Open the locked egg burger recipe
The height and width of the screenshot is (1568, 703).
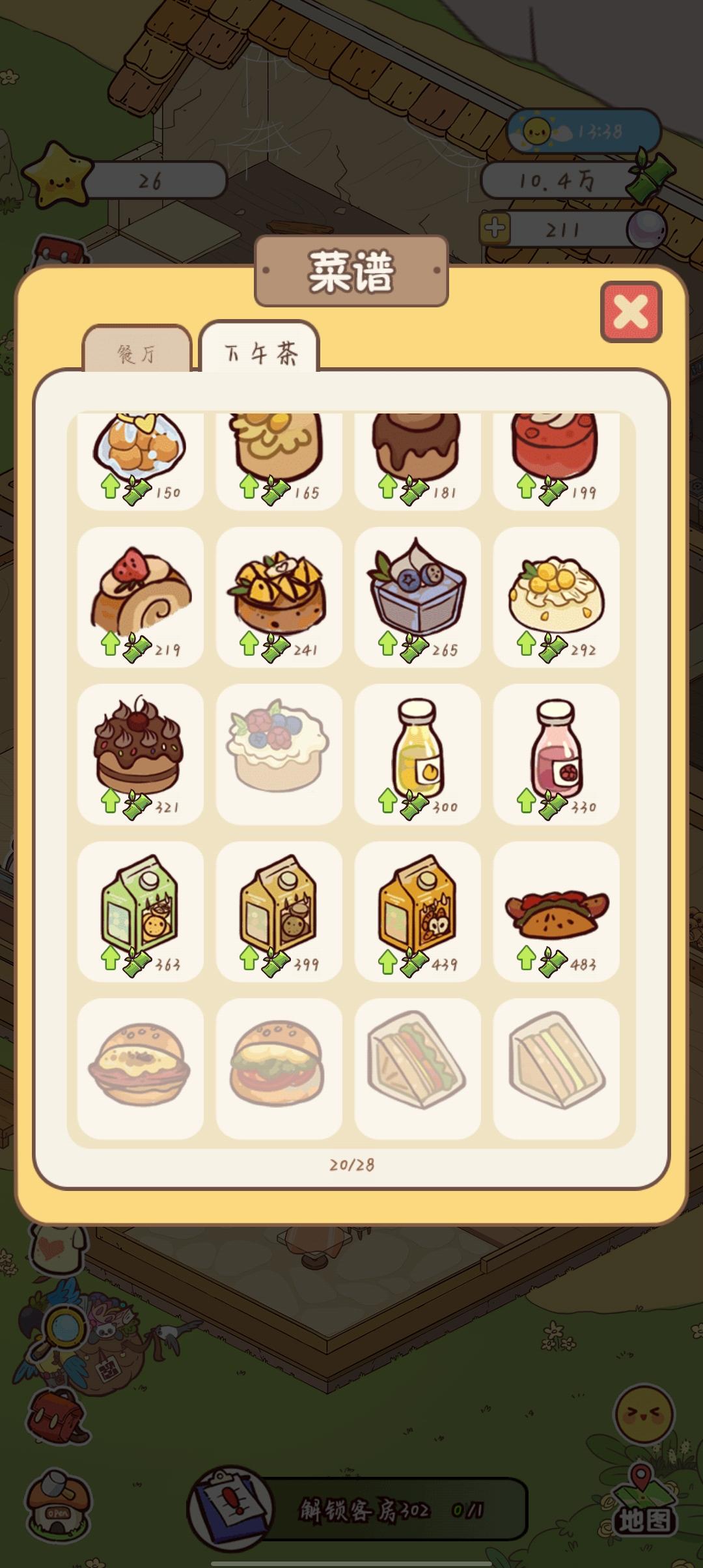click(140, 1069)
